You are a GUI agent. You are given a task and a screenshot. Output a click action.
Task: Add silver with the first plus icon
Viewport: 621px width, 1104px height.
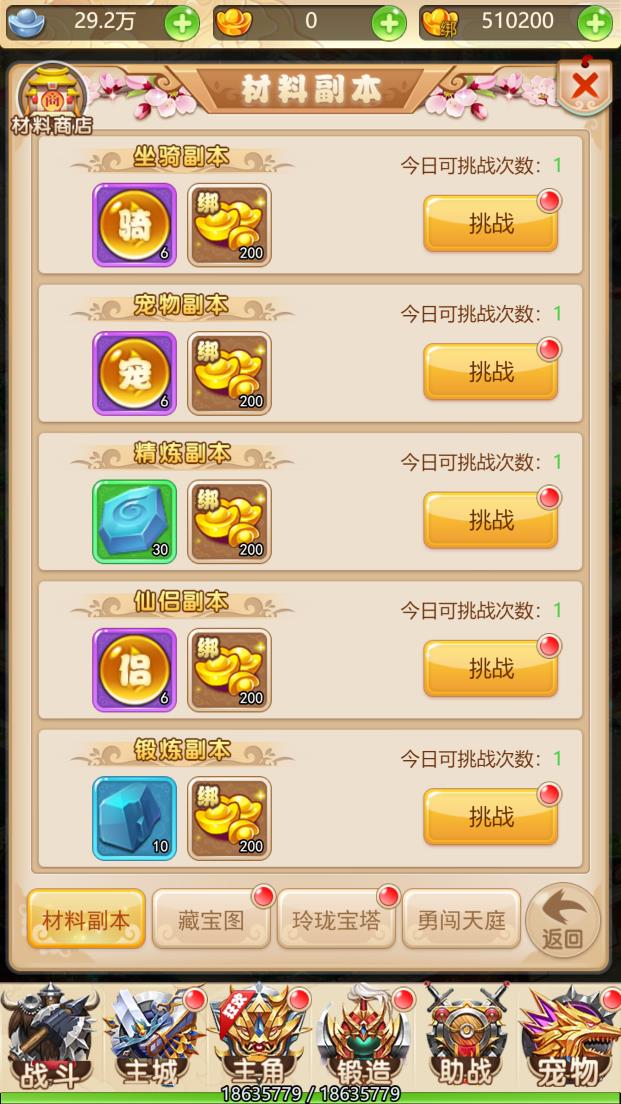tap(182, 23)
